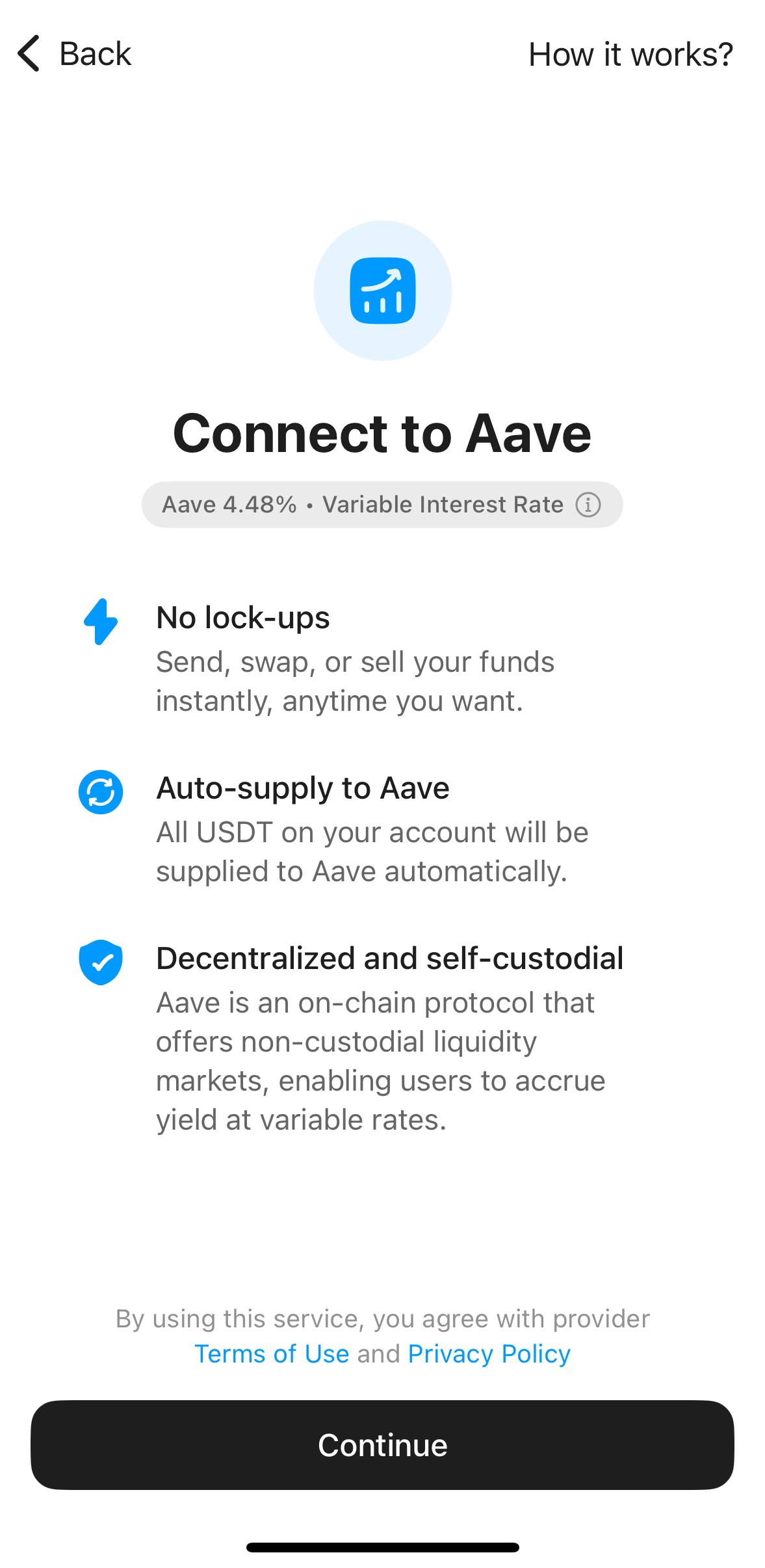The width and height of the screenshot is (765, 1568).
Task: Tap Continue to connect to Aave
Action: coord(382,1444)
